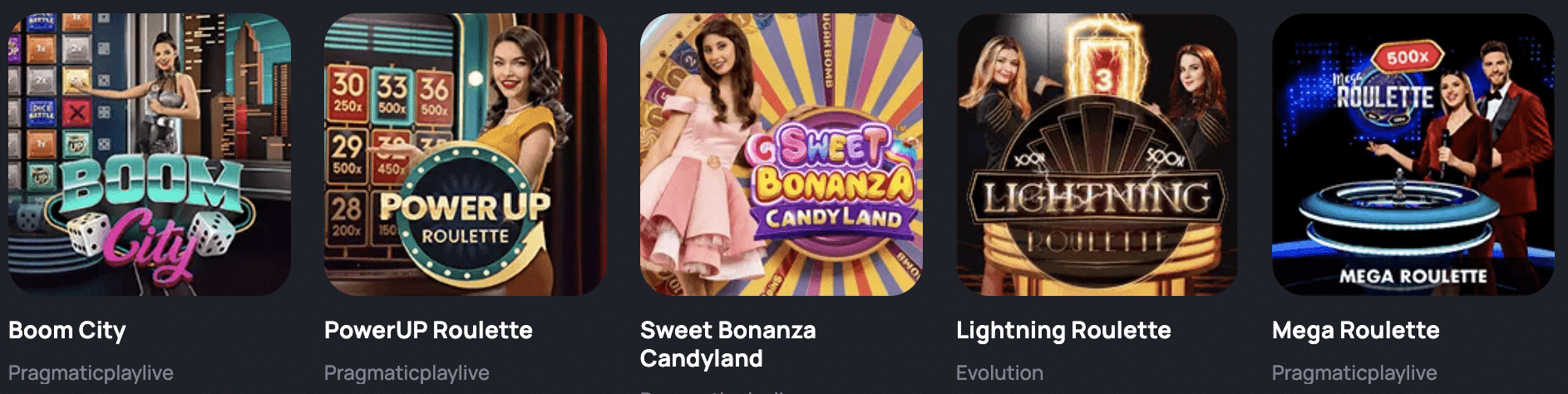Select the Sweet Bonanza Candyland tile
Viewport: 1568px width, 394px height.
782,155
